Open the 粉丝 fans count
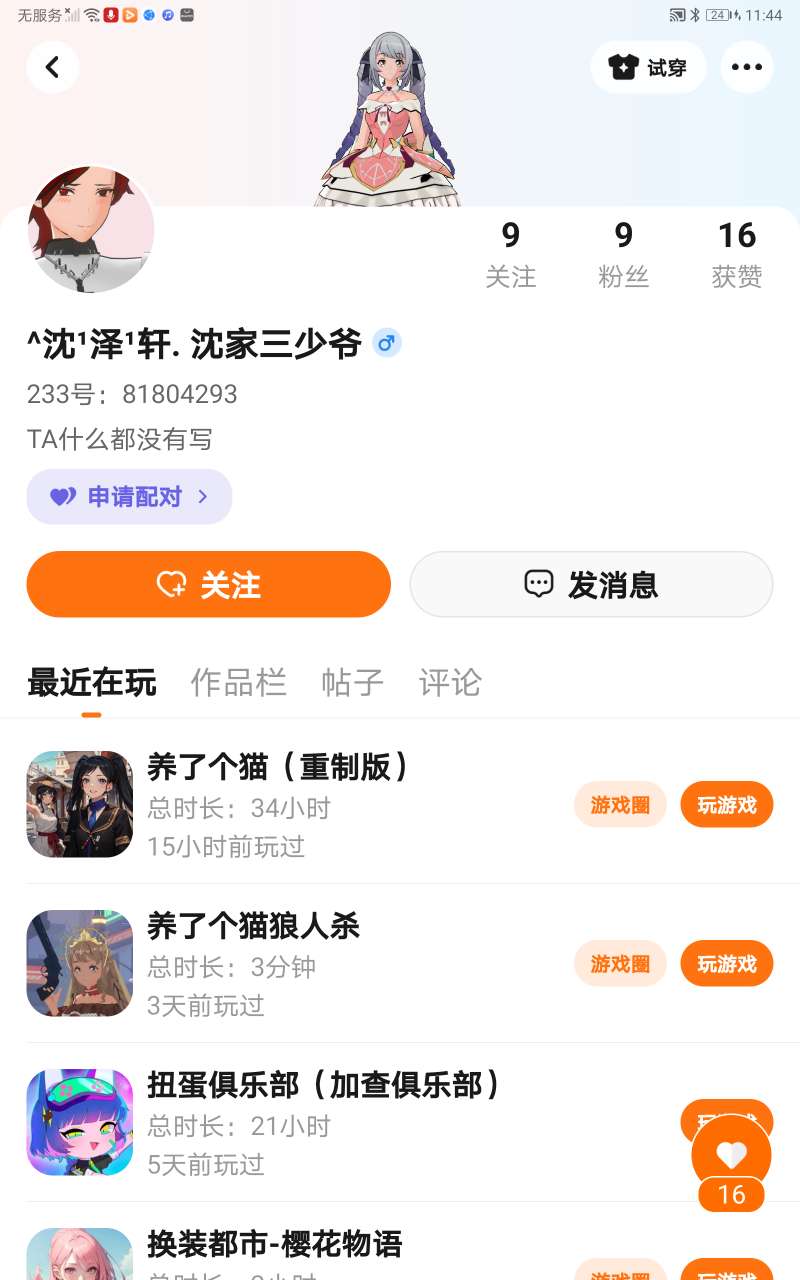Screen dimensions: 800x1280 [623, 254]
